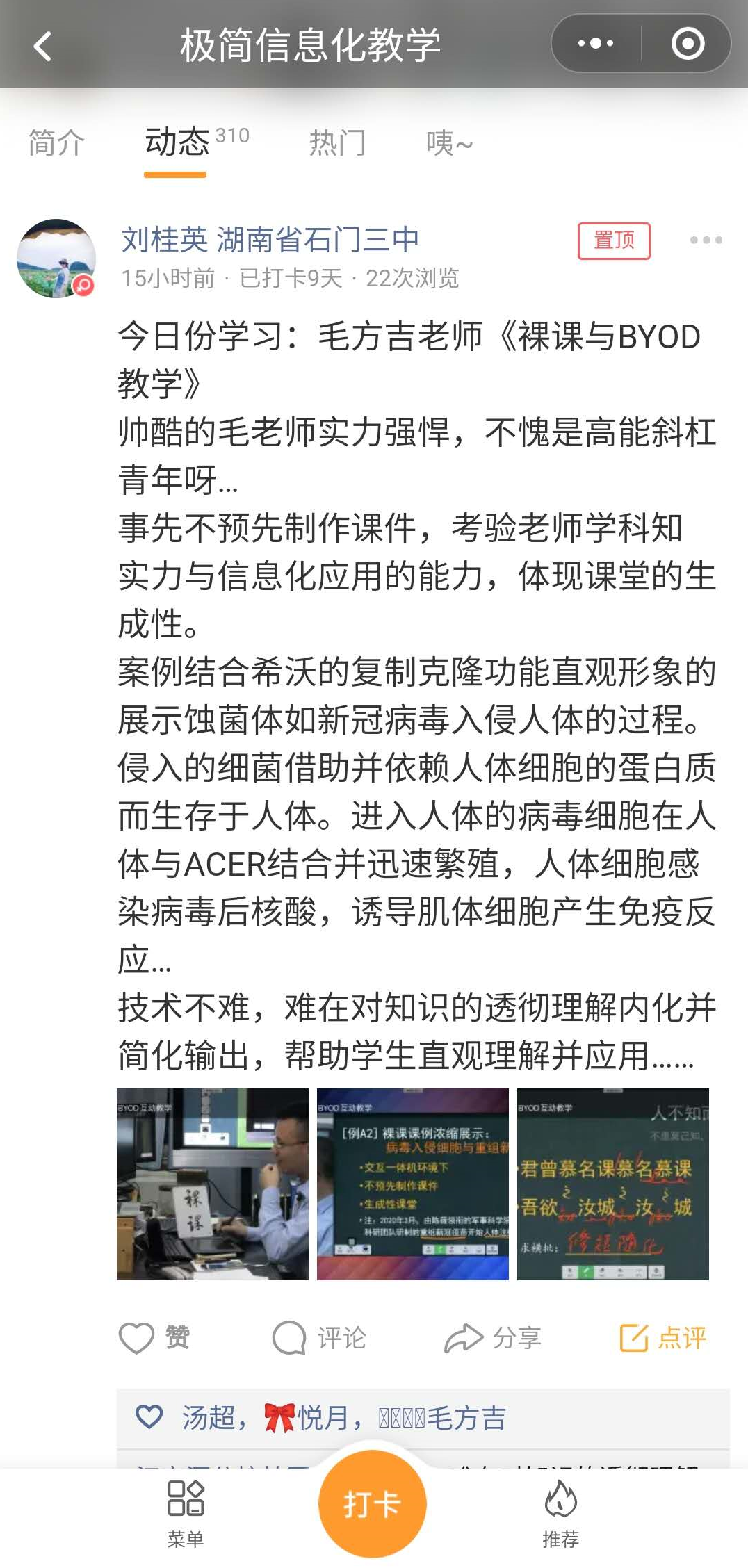748x1568 pixels.
Task: Open 刘桂英's profile avatar
Action: click(56, 258)
